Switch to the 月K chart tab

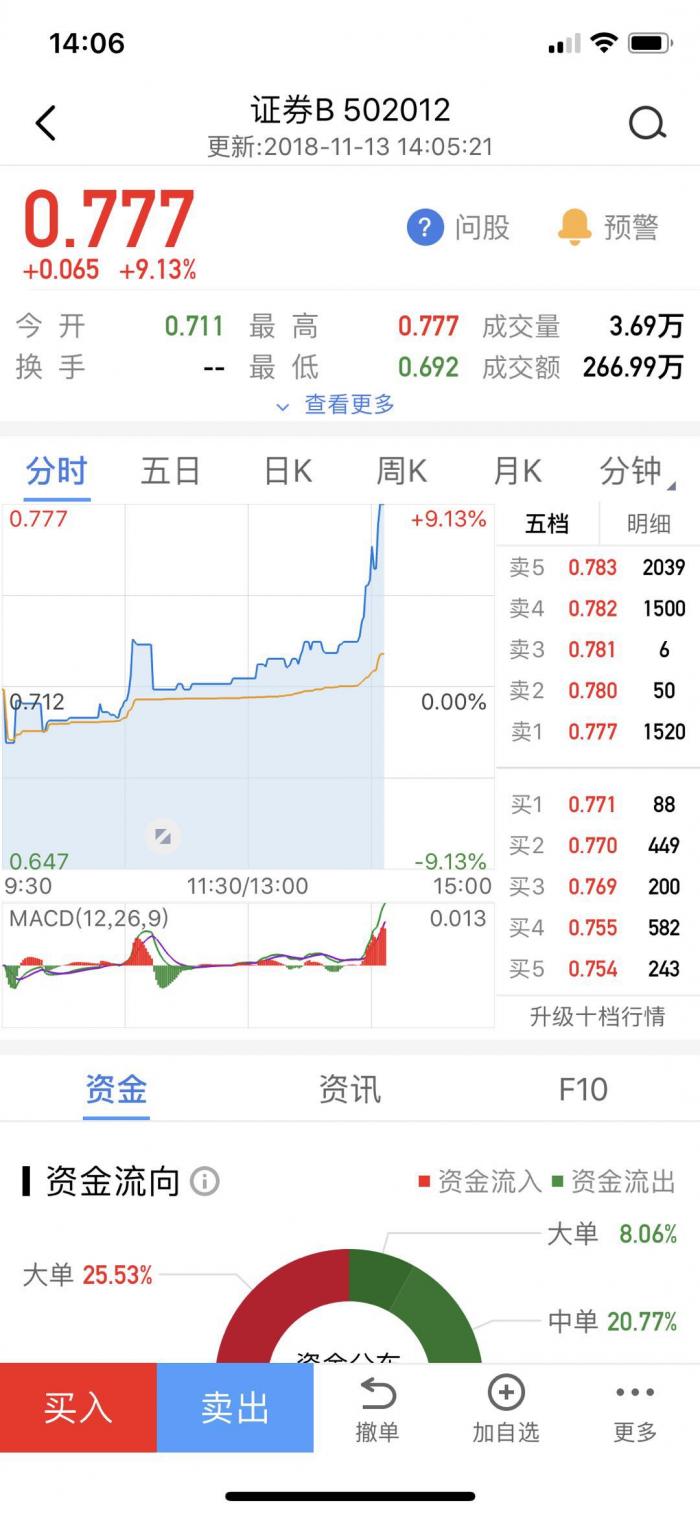517,471
